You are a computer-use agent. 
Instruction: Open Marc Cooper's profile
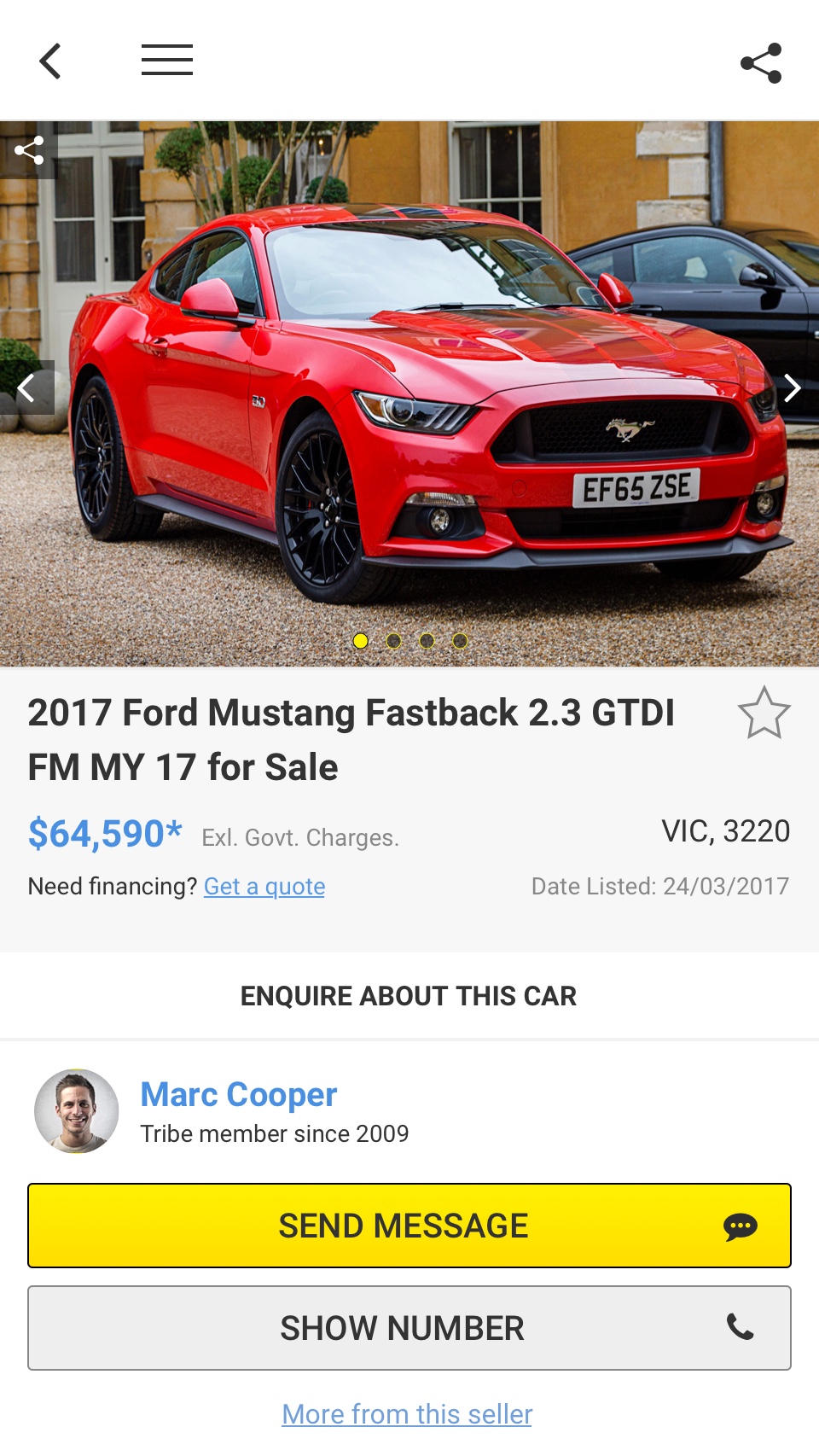239,1094
